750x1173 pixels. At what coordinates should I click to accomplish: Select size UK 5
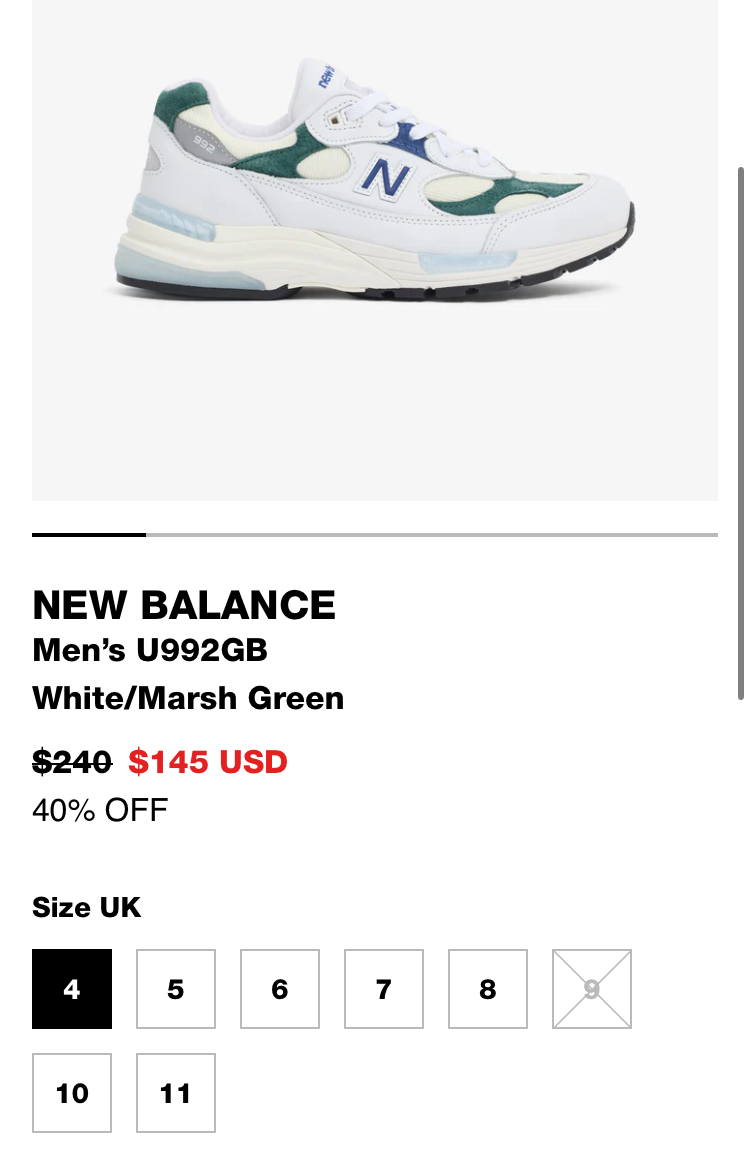pyautogui.click(x=176, y=989)
